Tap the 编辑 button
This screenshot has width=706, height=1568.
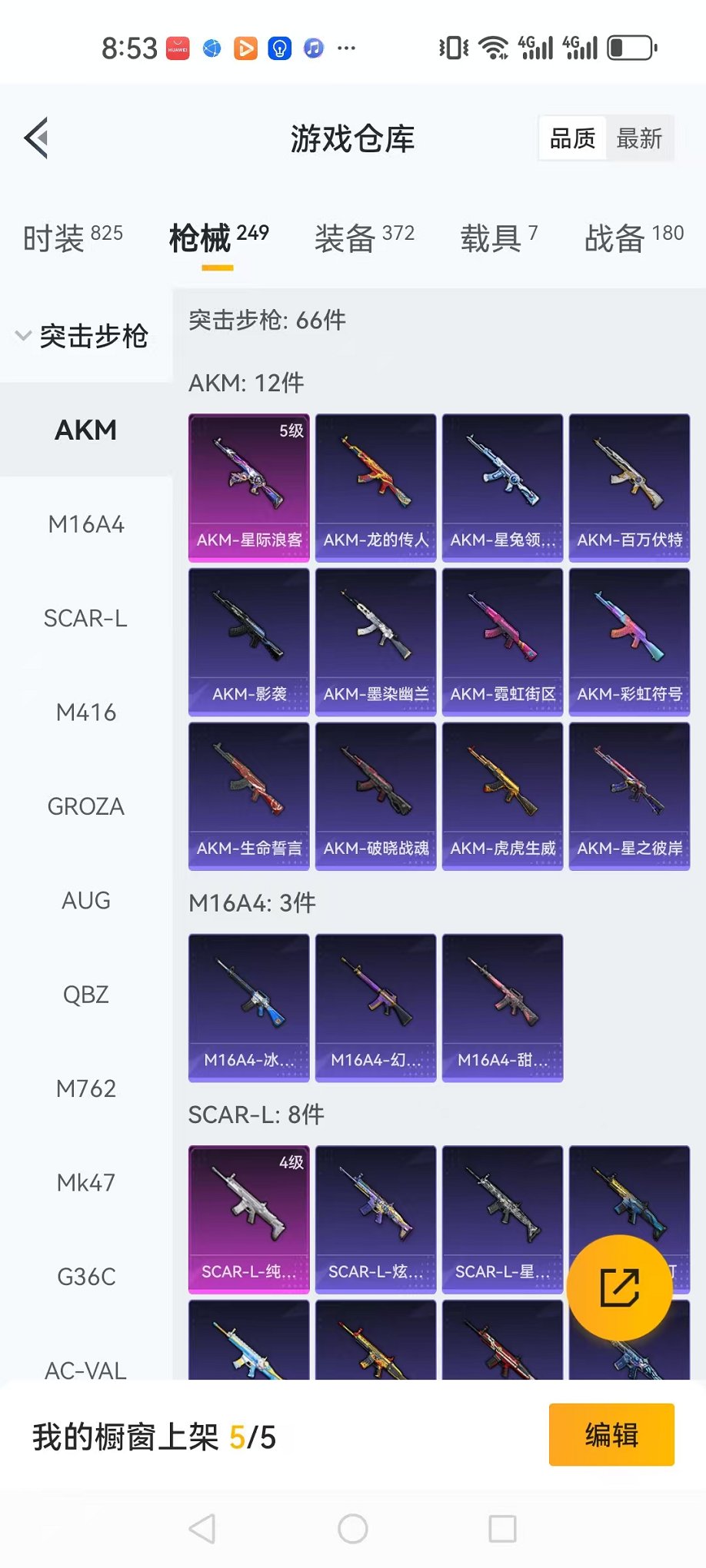[611, 1434]
